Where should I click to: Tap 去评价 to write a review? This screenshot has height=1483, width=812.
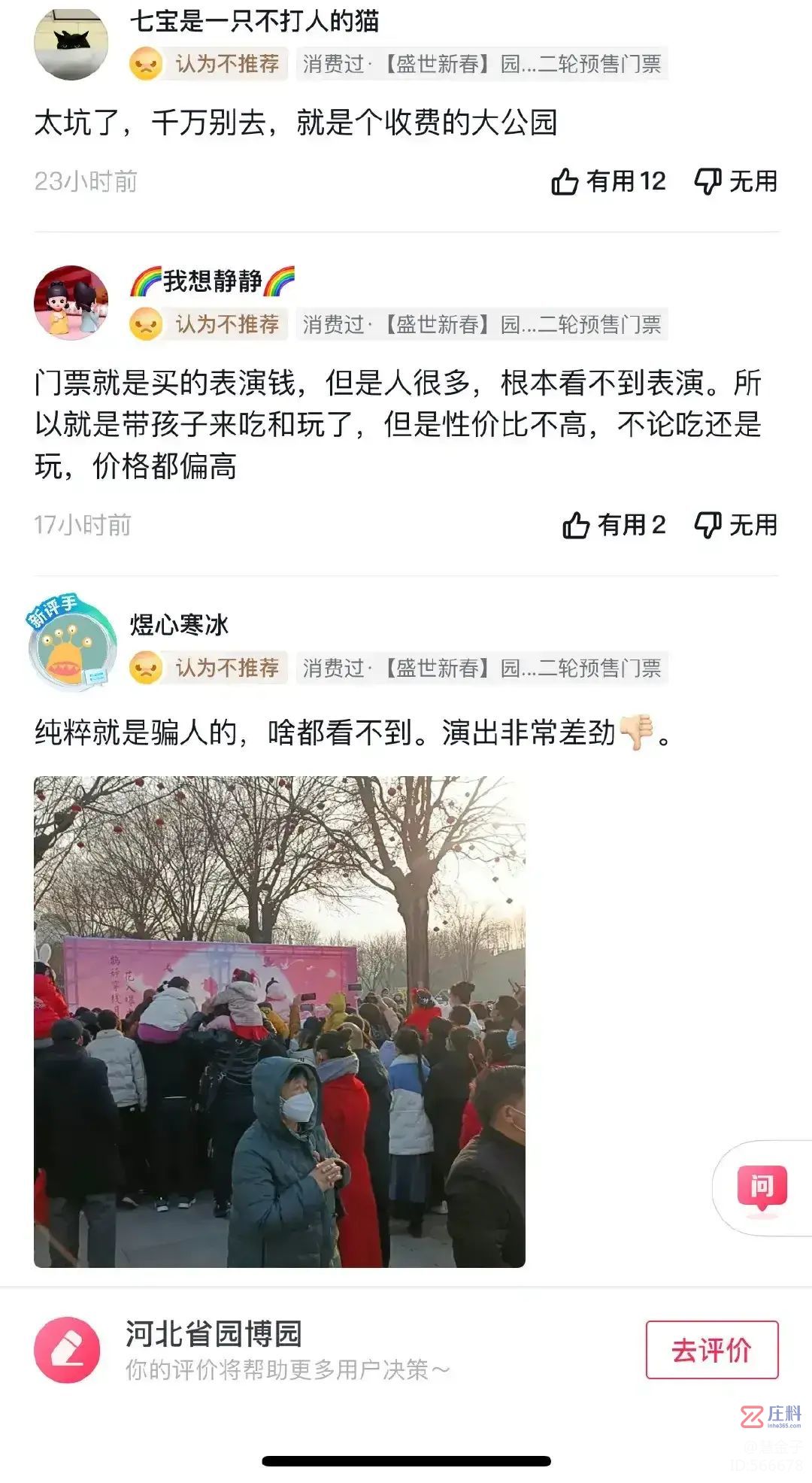(711, 1350)
